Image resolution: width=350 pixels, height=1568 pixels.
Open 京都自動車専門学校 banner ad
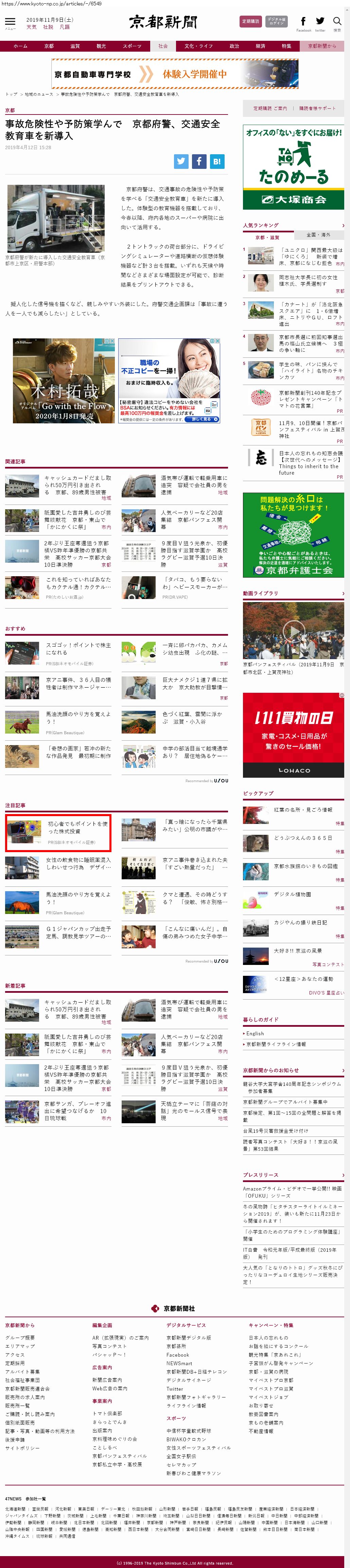(x=175, y=74)
